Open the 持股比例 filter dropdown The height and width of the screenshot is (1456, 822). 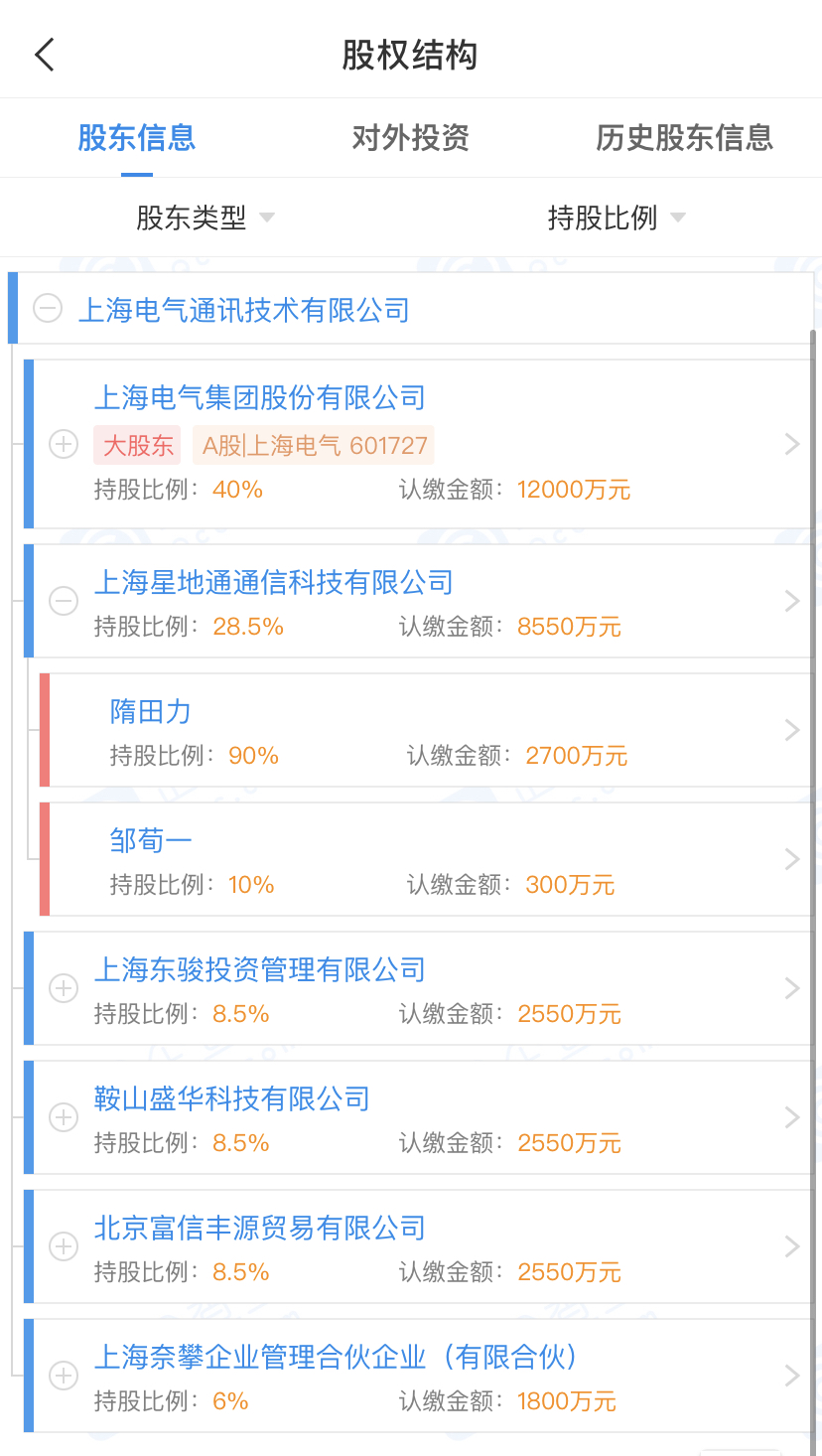(x=616, y=218)
